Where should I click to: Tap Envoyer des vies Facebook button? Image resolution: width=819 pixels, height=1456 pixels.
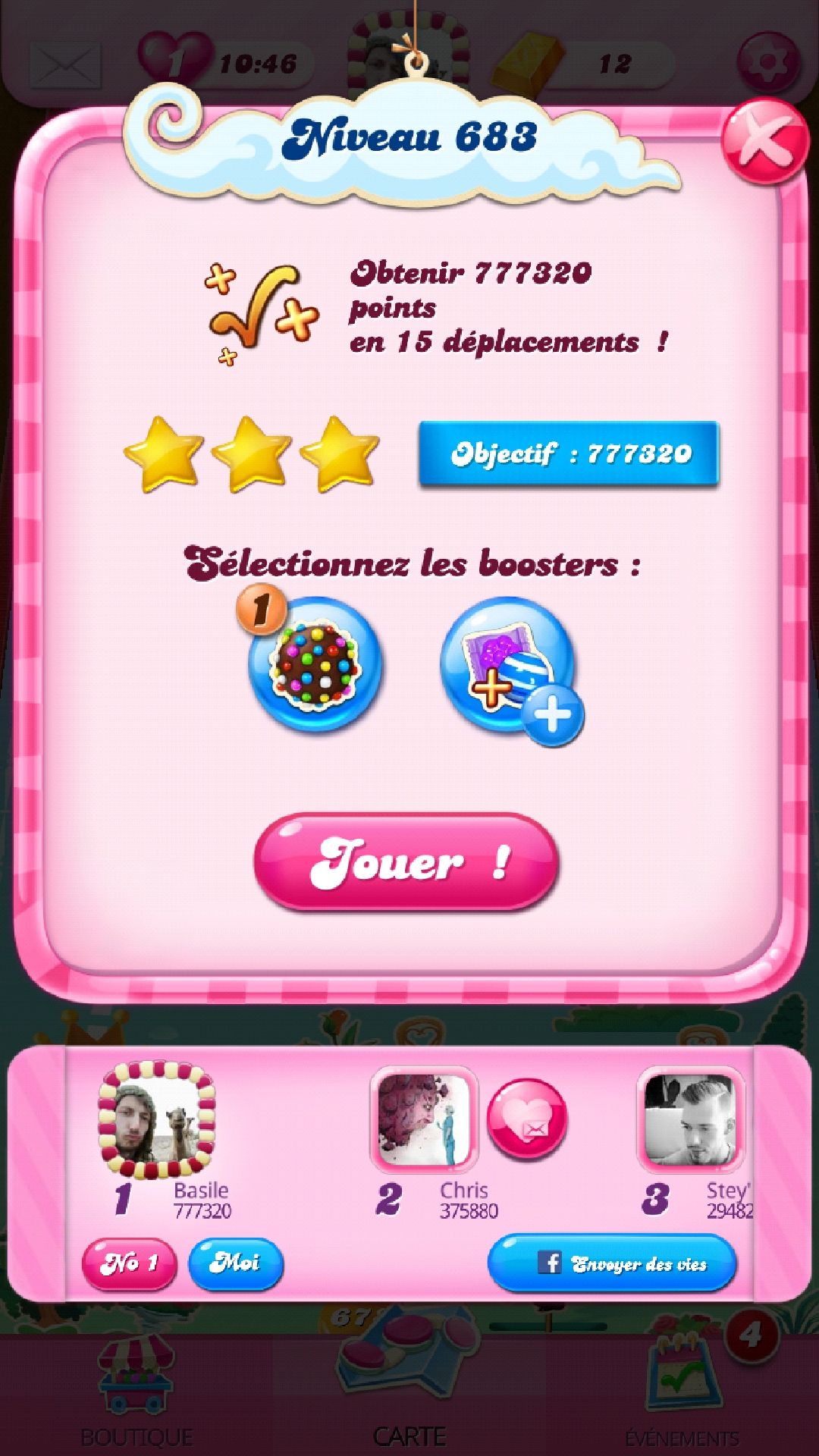coord(611,1263)
